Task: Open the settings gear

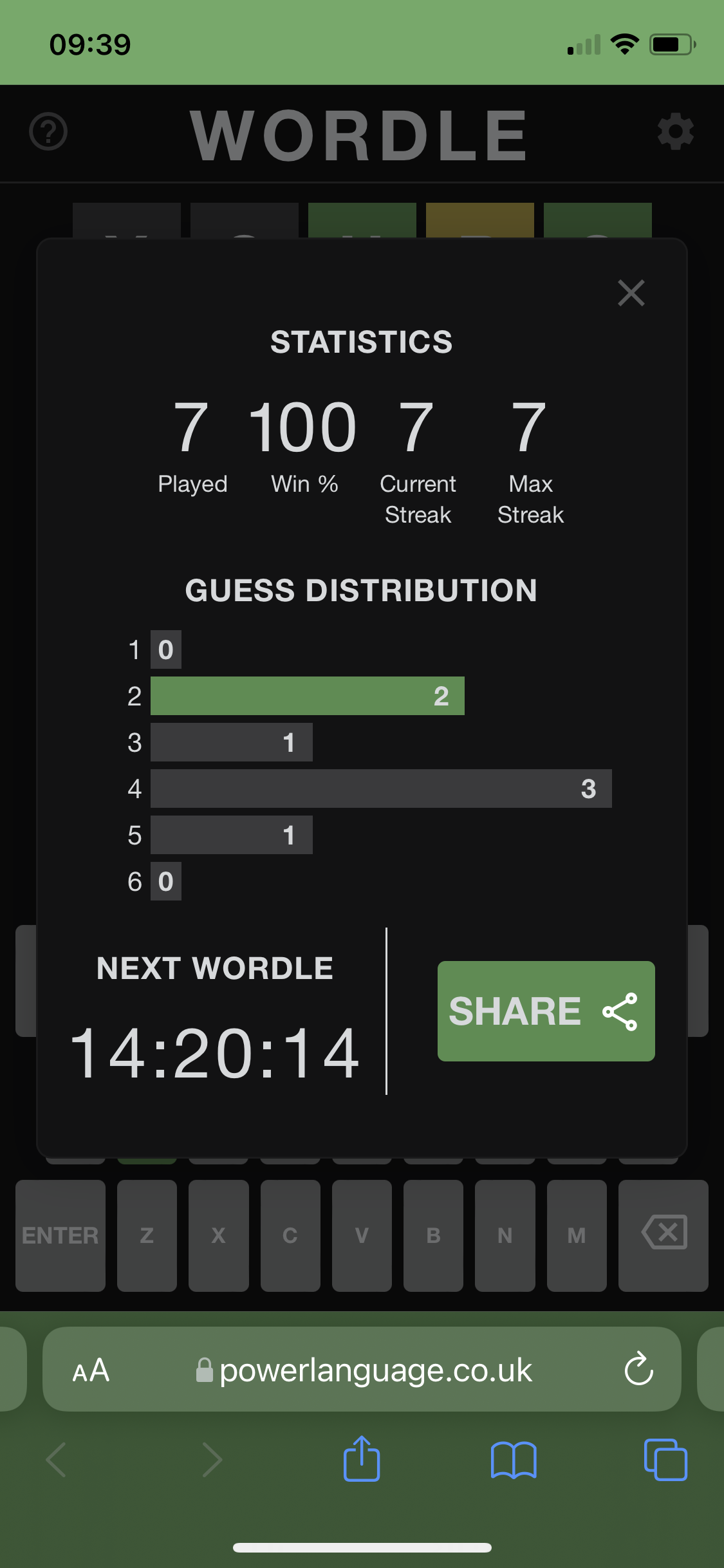Action: point(676,131)
